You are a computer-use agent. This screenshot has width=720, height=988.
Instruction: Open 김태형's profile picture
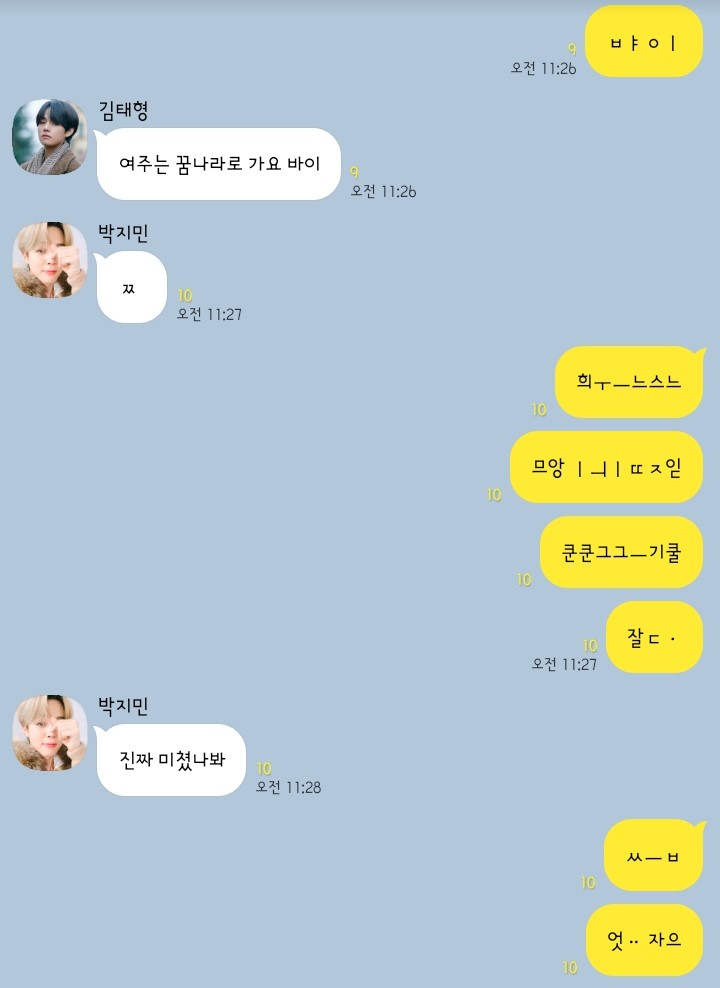pos(50,137)
